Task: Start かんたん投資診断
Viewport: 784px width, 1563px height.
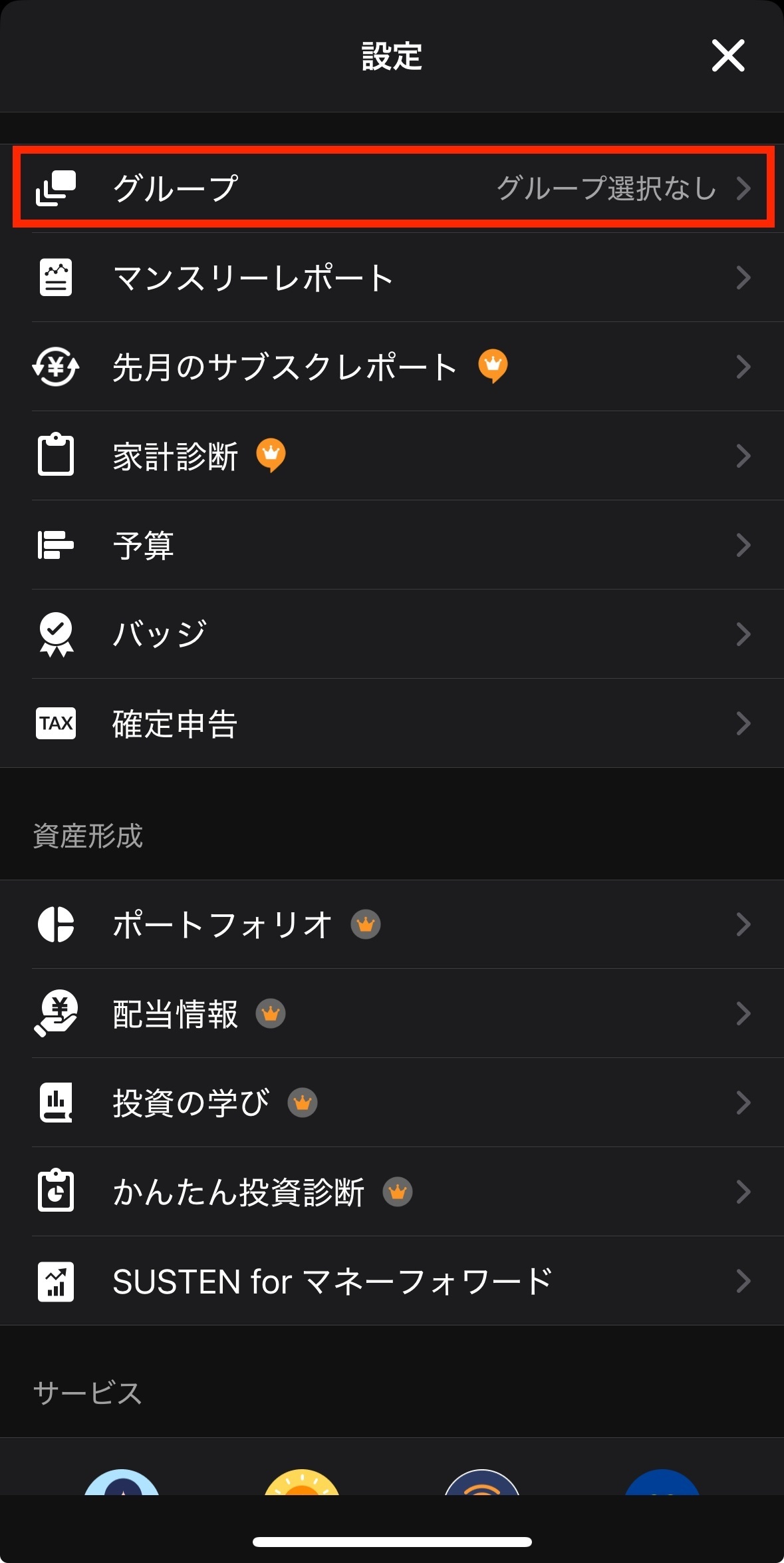Action: pos(392,1192)
